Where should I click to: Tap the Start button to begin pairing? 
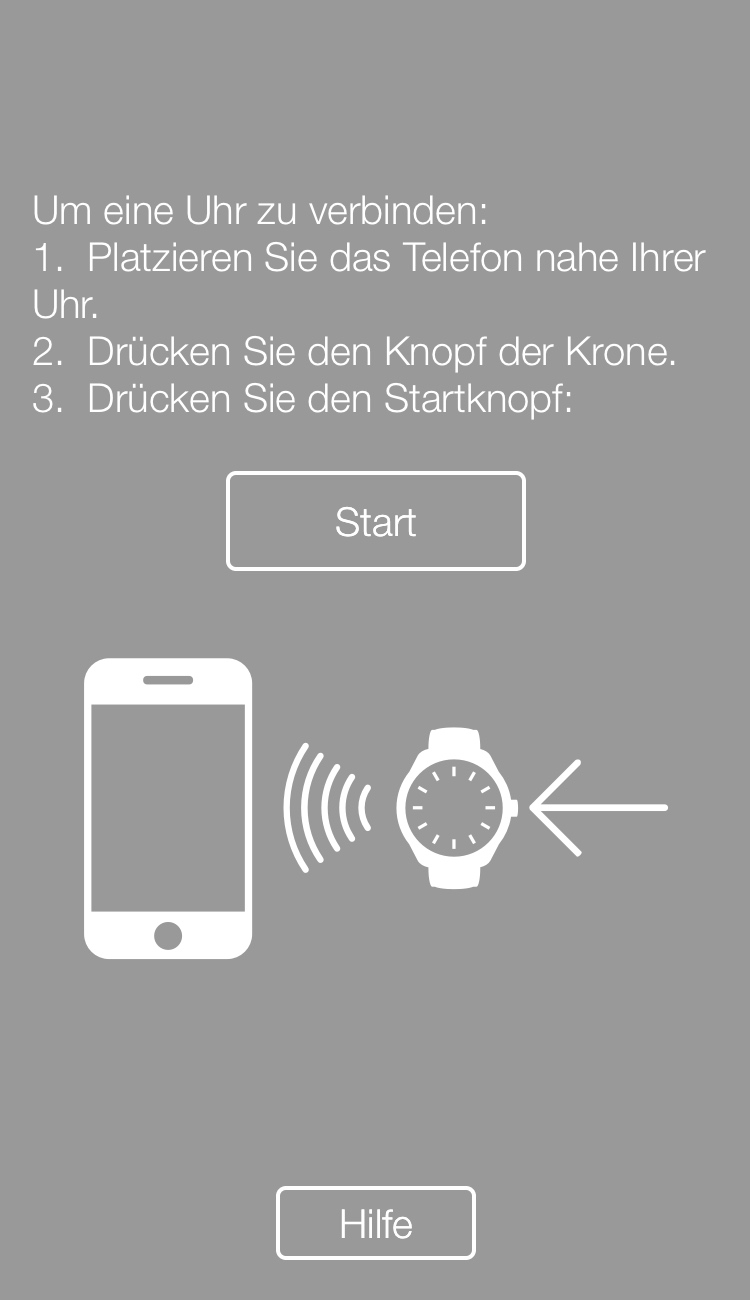coord(376,521)
